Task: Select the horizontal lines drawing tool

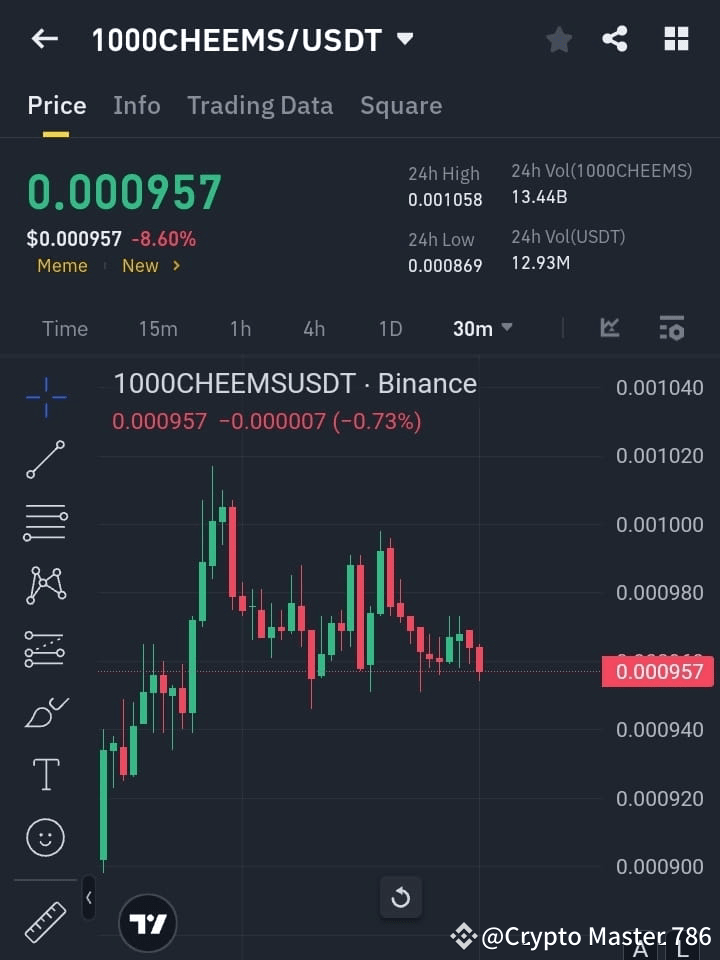Action: tap(44, 523)
